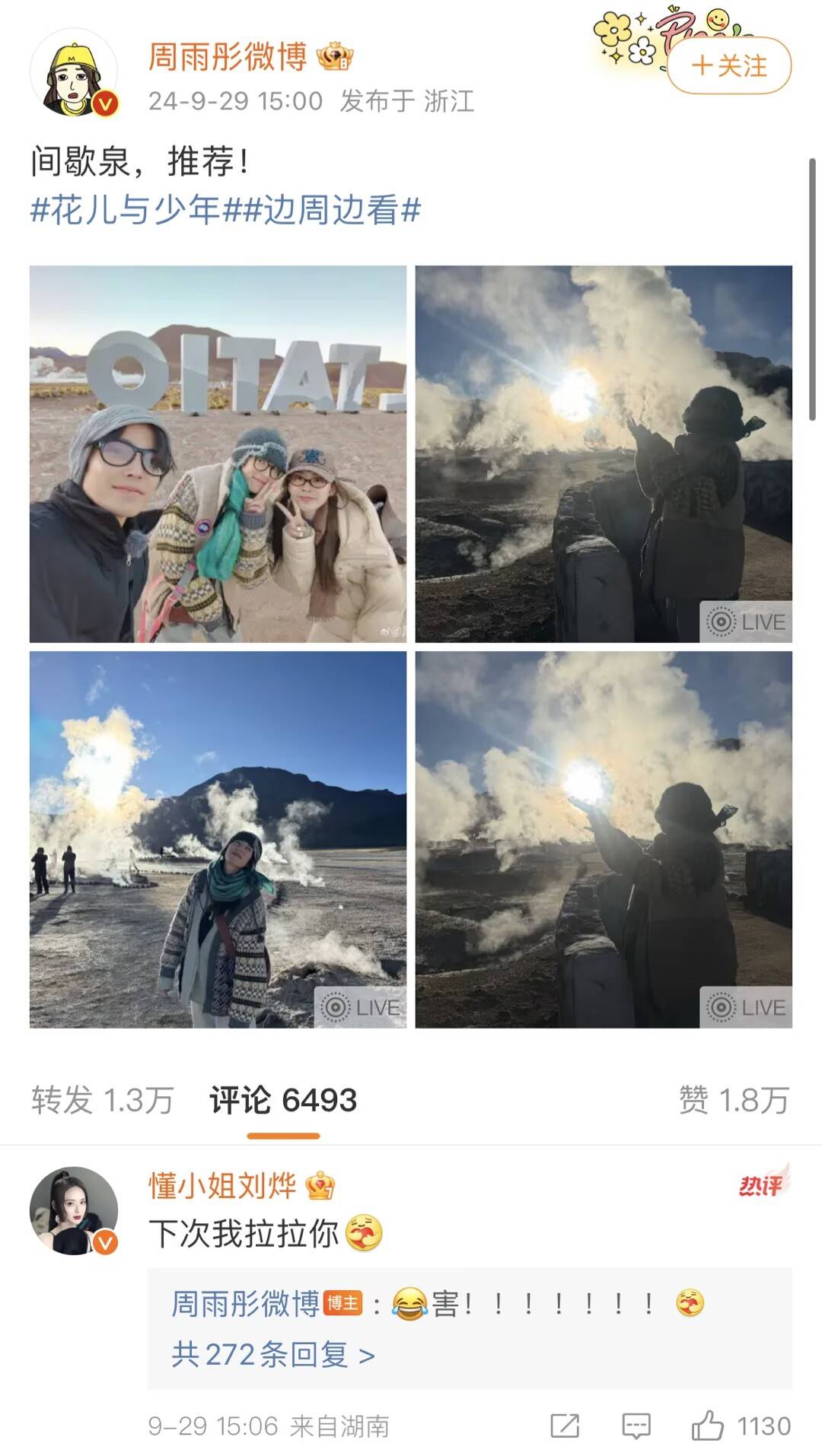This screenshot has width=822, height=1456.
Task: Expand the 共272条回复 replies
Action: [272, 1354]
